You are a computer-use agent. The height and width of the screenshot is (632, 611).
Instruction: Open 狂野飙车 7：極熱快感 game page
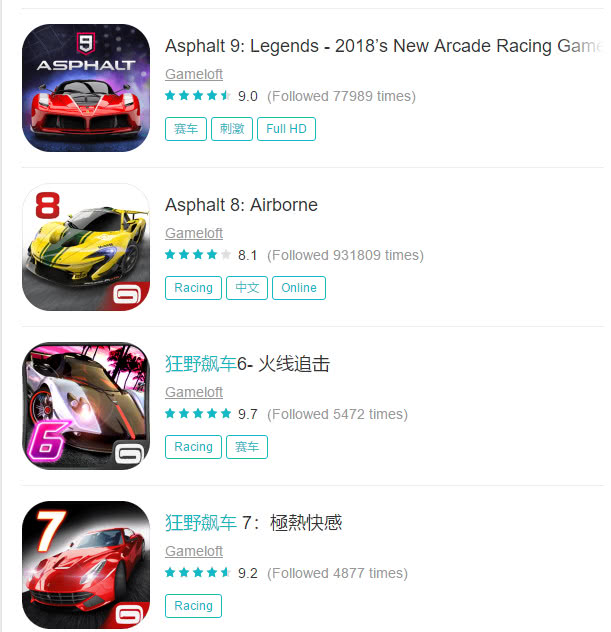[x=254, y=523]
